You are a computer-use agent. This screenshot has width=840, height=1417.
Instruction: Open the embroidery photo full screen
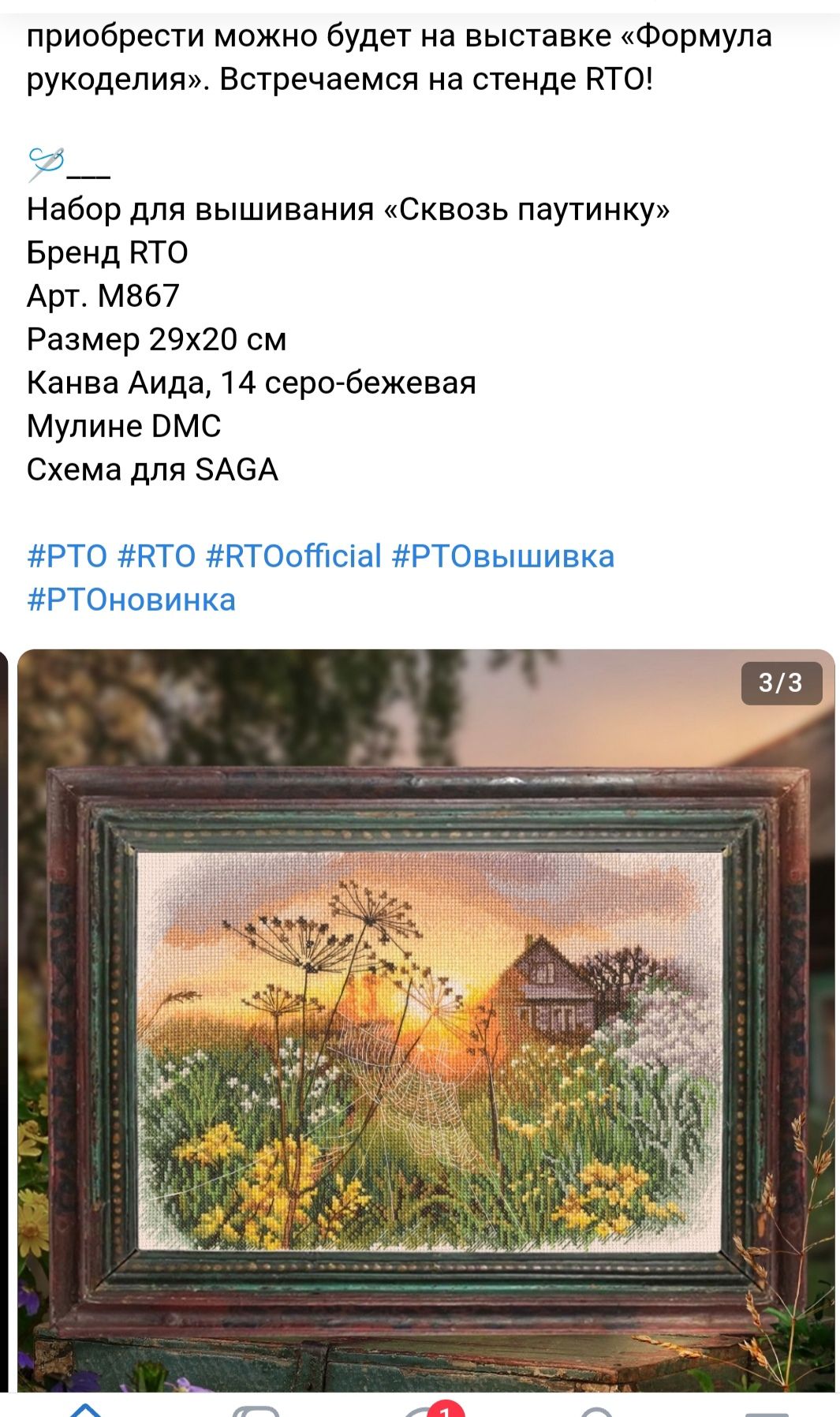426,1026
